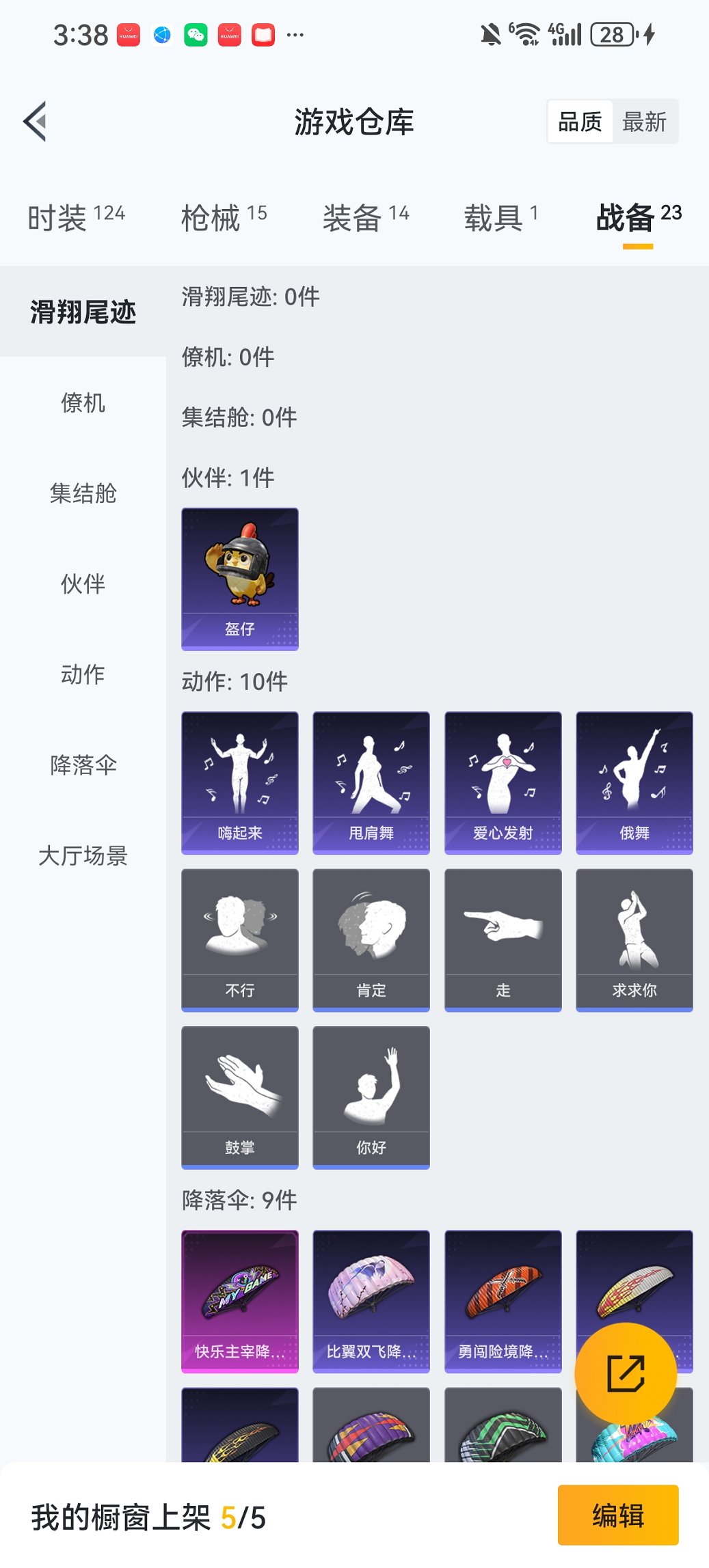This screenshot has width=709, height=1568.
Task: Open the 爱心发射 emote
Action: click(503, 782)
